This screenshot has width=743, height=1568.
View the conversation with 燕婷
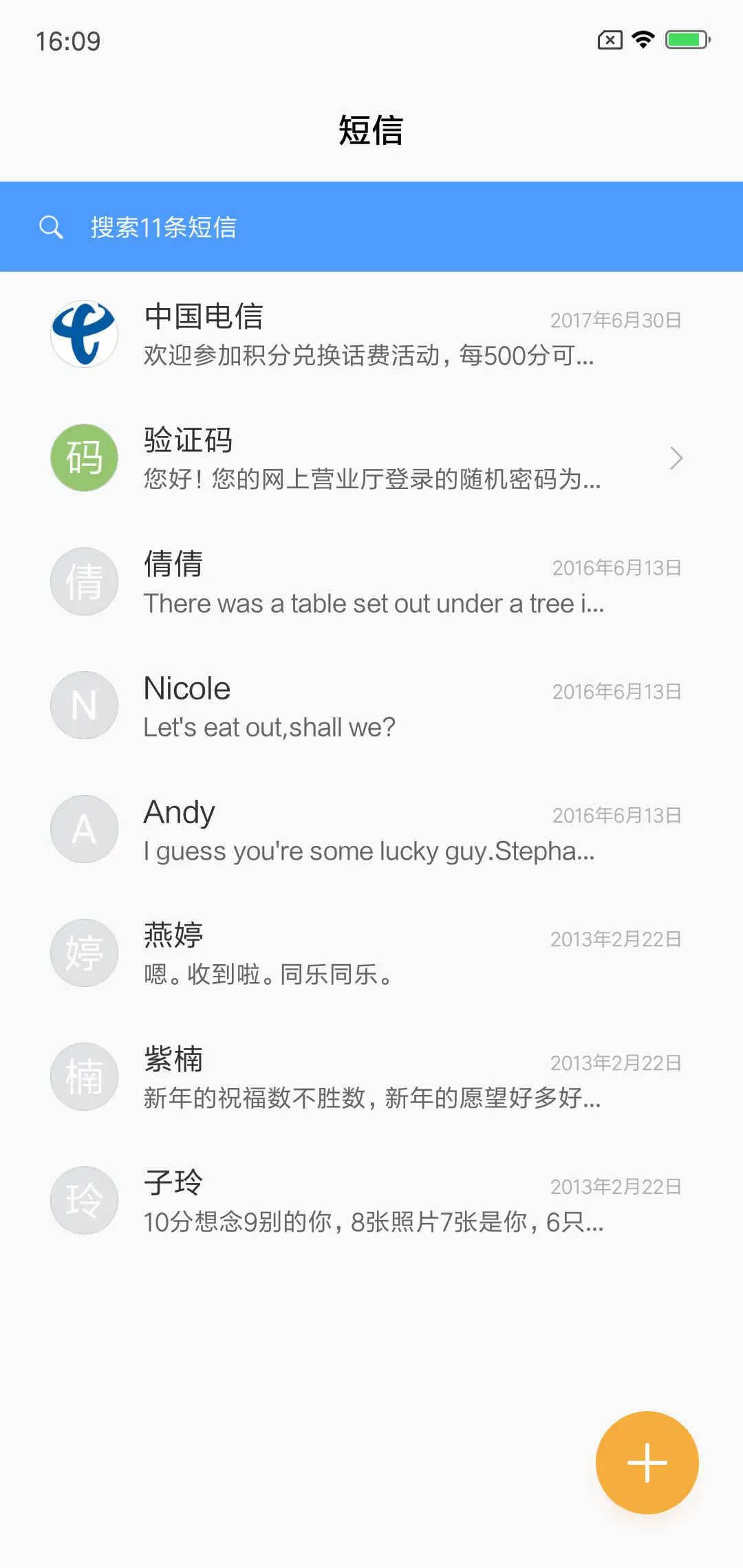click(371, 953)
